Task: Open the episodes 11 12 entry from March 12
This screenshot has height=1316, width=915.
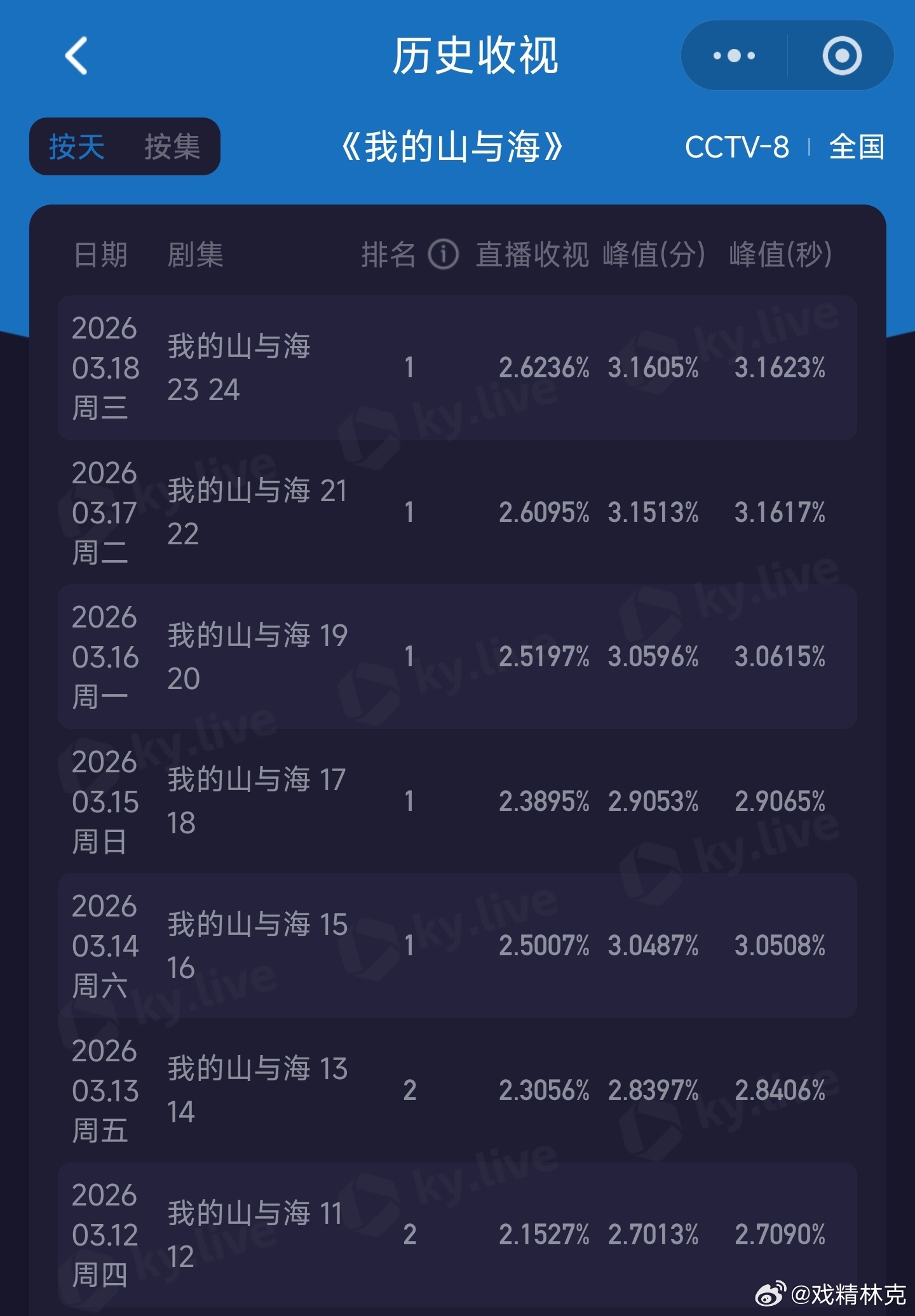Action: coord(457,1232)
